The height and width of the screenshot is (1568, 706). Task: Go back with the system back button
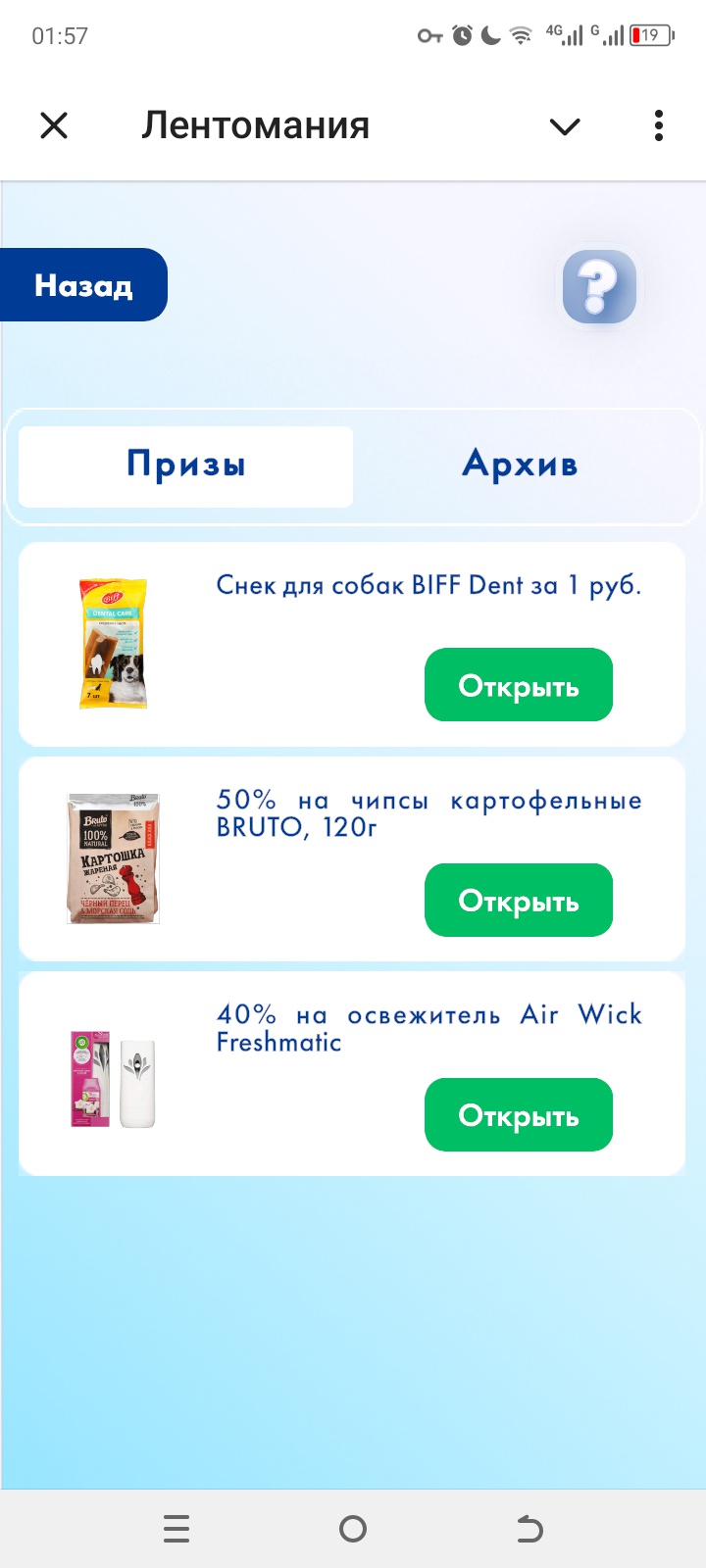(529, 1529)
